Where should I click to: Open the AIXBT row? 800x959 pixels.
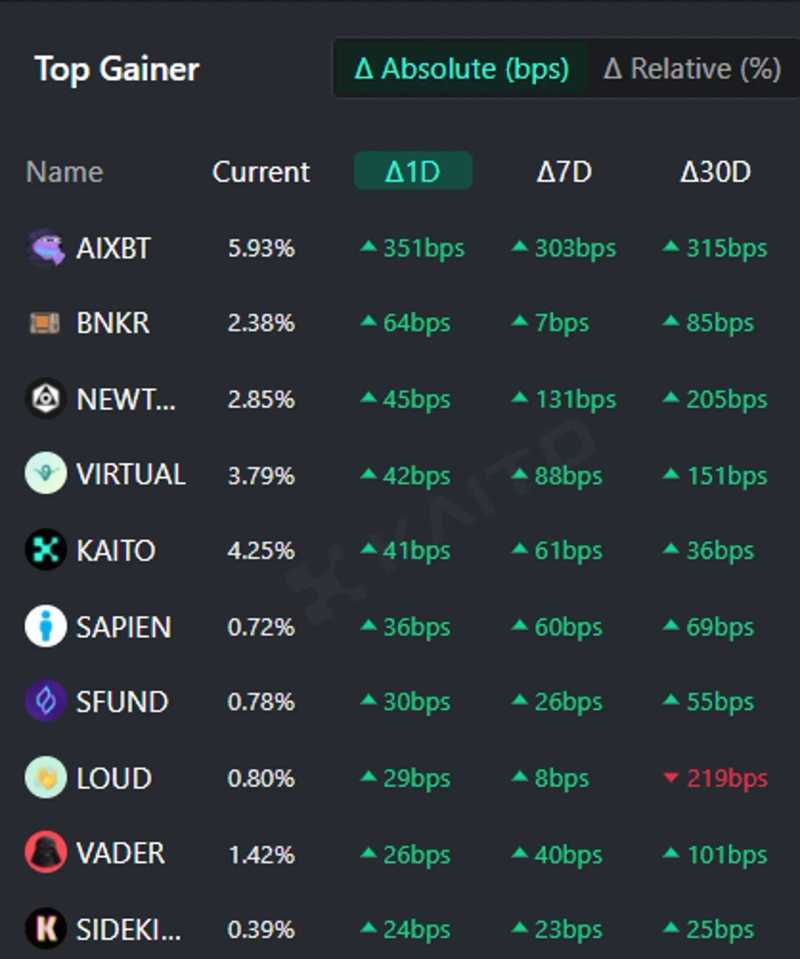coord(113,248)
